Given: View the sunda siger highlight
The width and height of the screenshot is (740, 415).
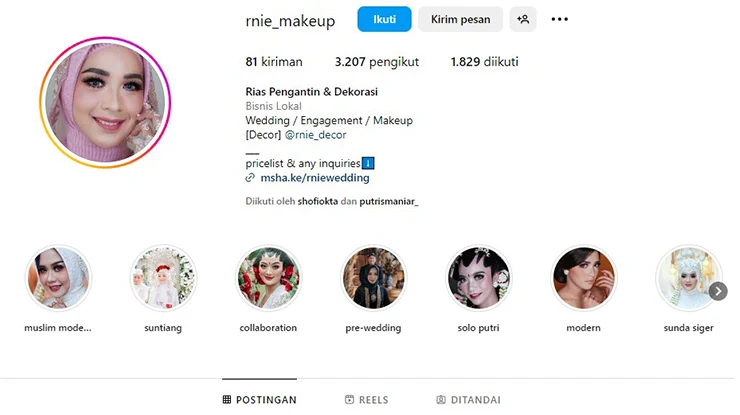Looking at the screenshot, I should (x=686, y=279).
